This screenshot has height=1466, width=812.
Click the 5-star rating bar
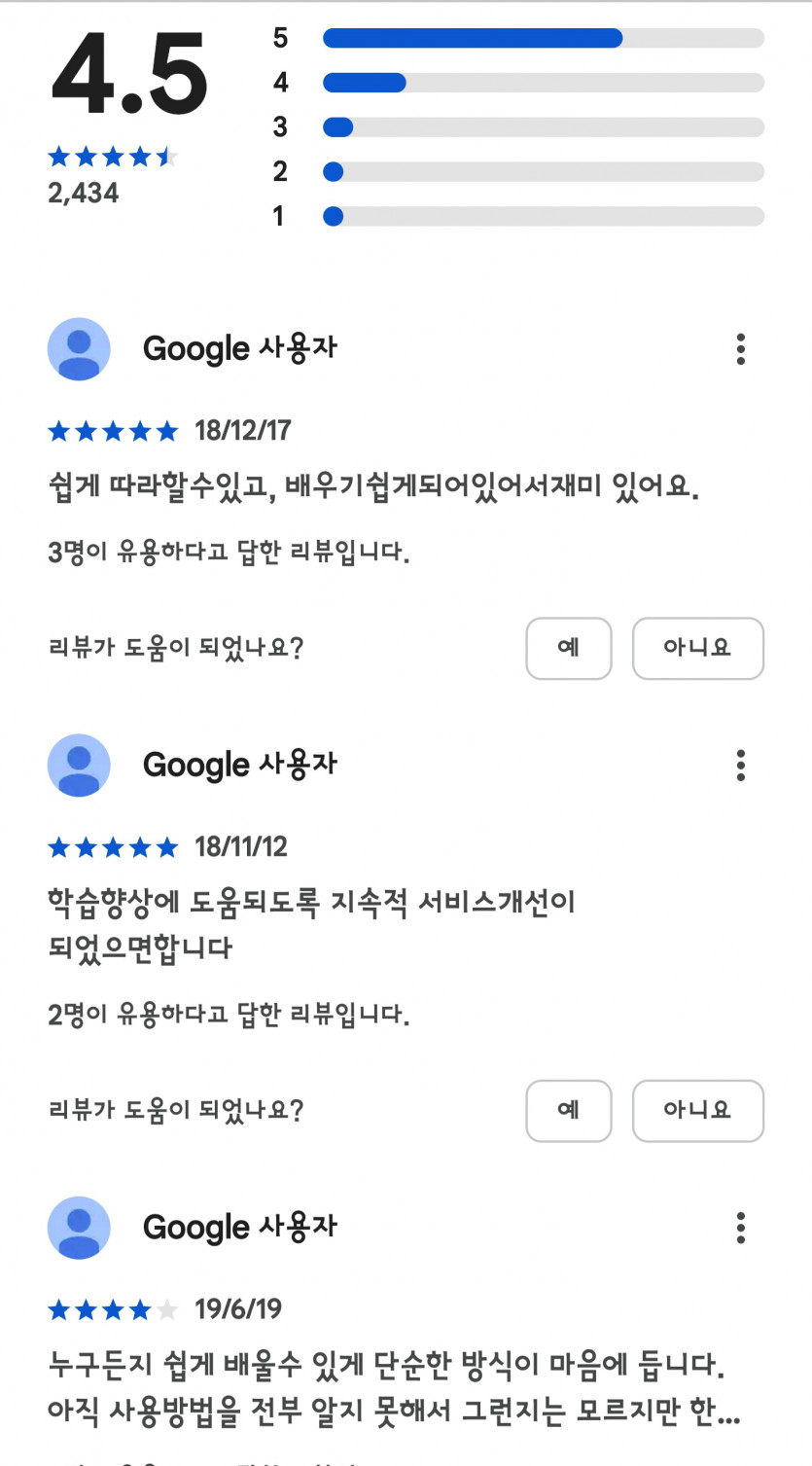[543, 38]
